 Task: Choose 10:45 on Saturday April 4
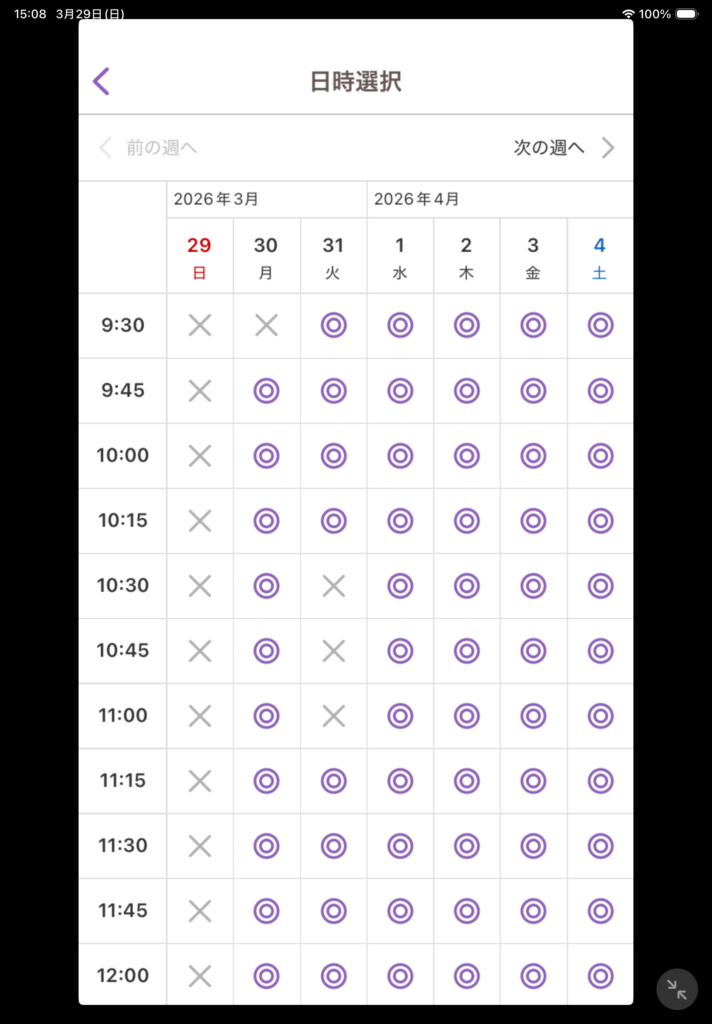click(600, 650)
